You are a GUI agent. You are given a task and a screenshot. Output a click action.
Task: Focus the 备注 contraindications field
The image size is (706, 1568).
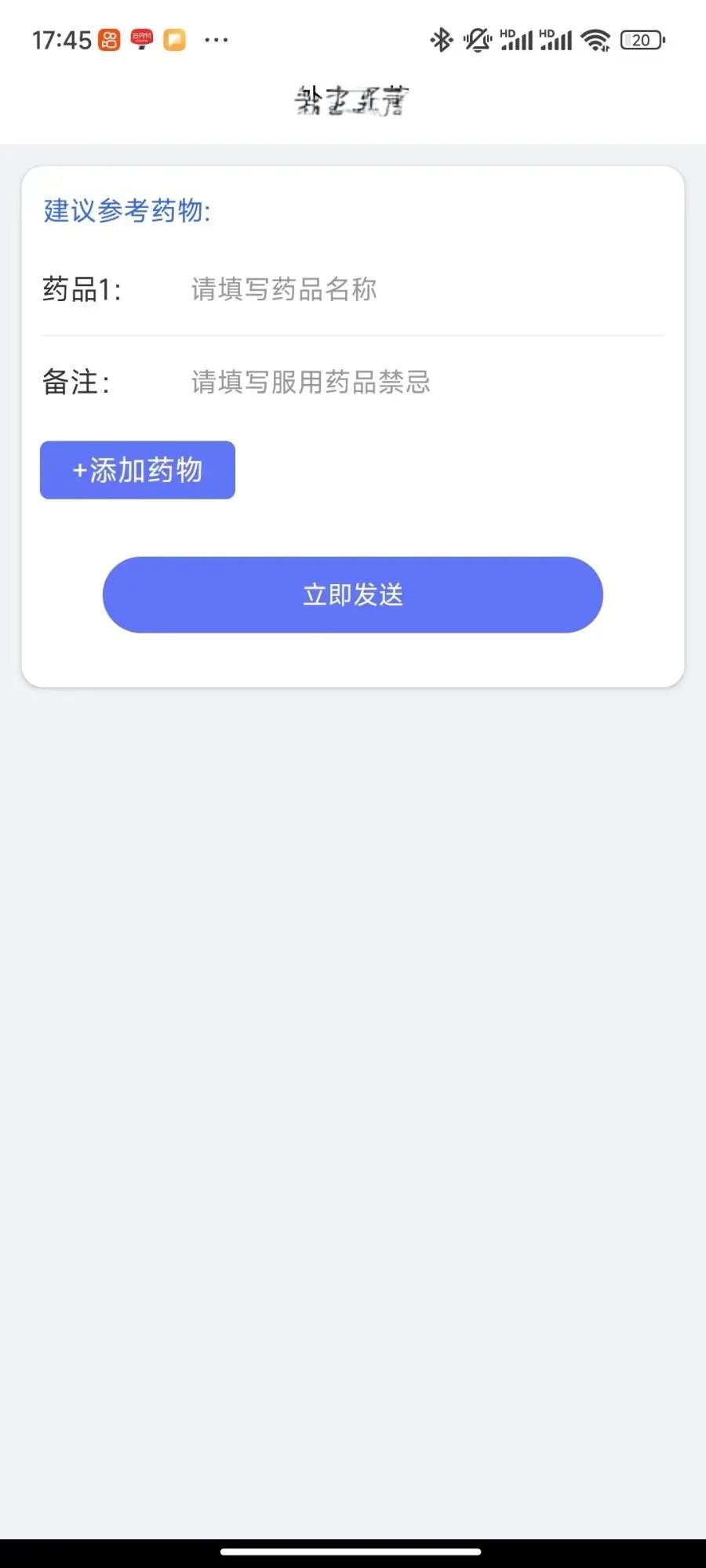(428, 382)
